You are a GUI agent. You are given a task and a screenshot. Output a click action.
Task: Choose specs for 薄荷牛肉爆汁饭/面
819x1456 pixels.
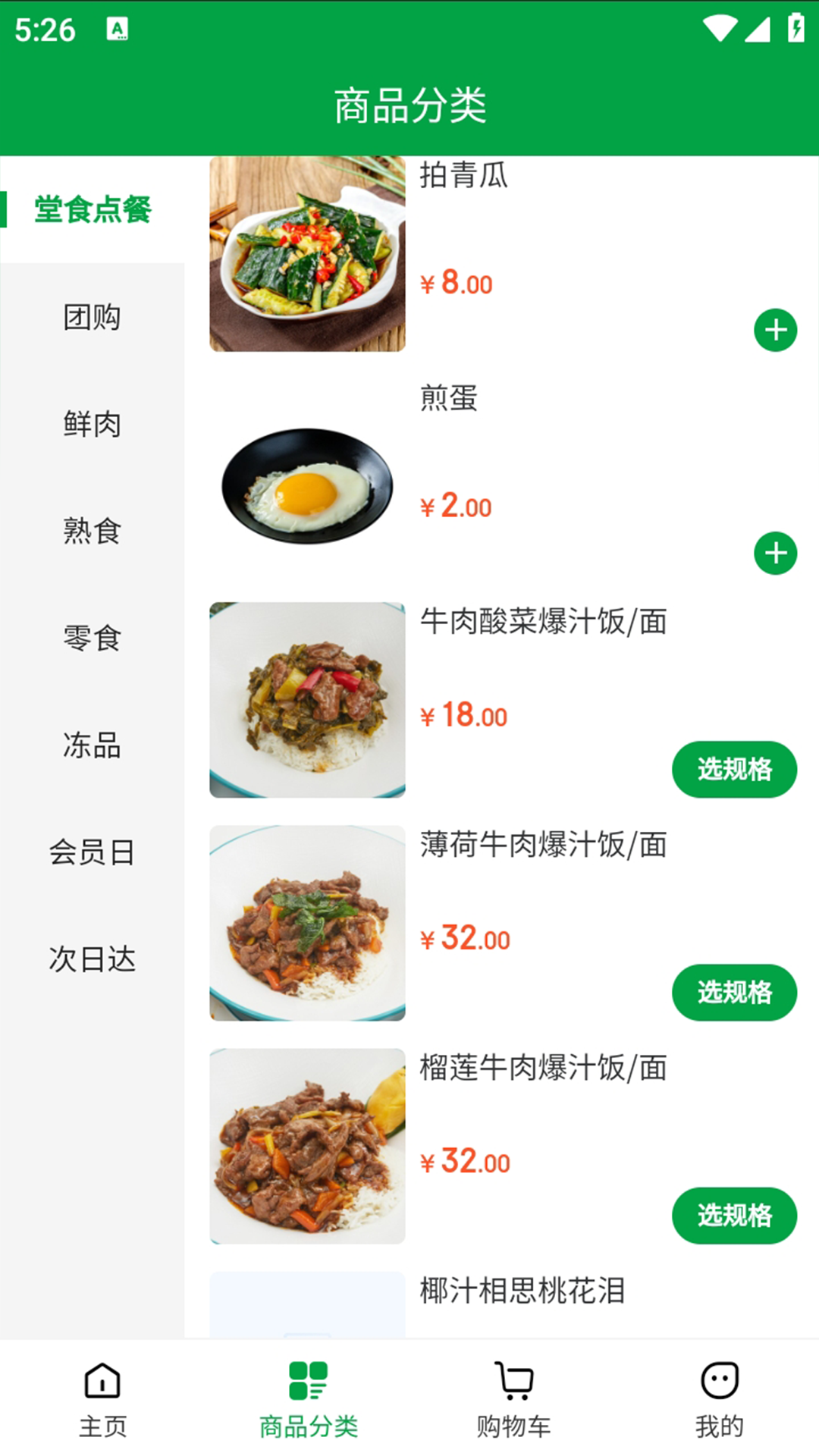pos(733,992)
